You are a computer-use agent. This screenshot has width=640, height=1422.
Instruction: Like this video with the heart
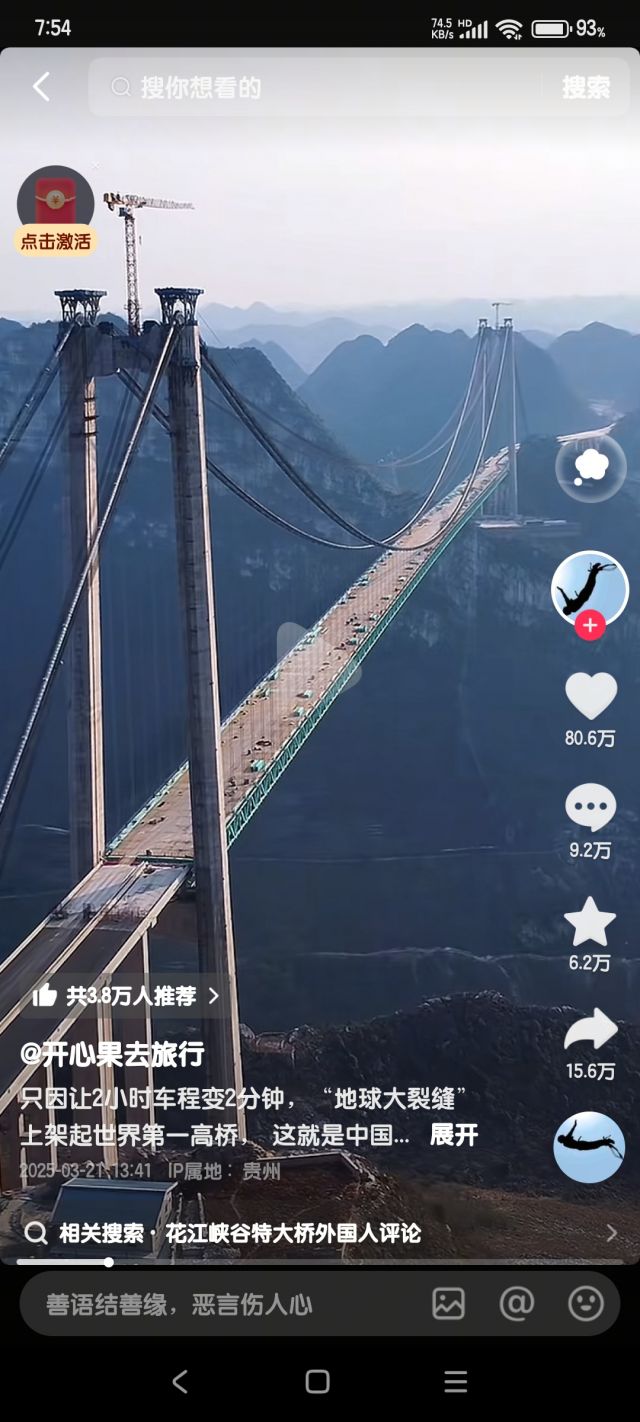590,696
